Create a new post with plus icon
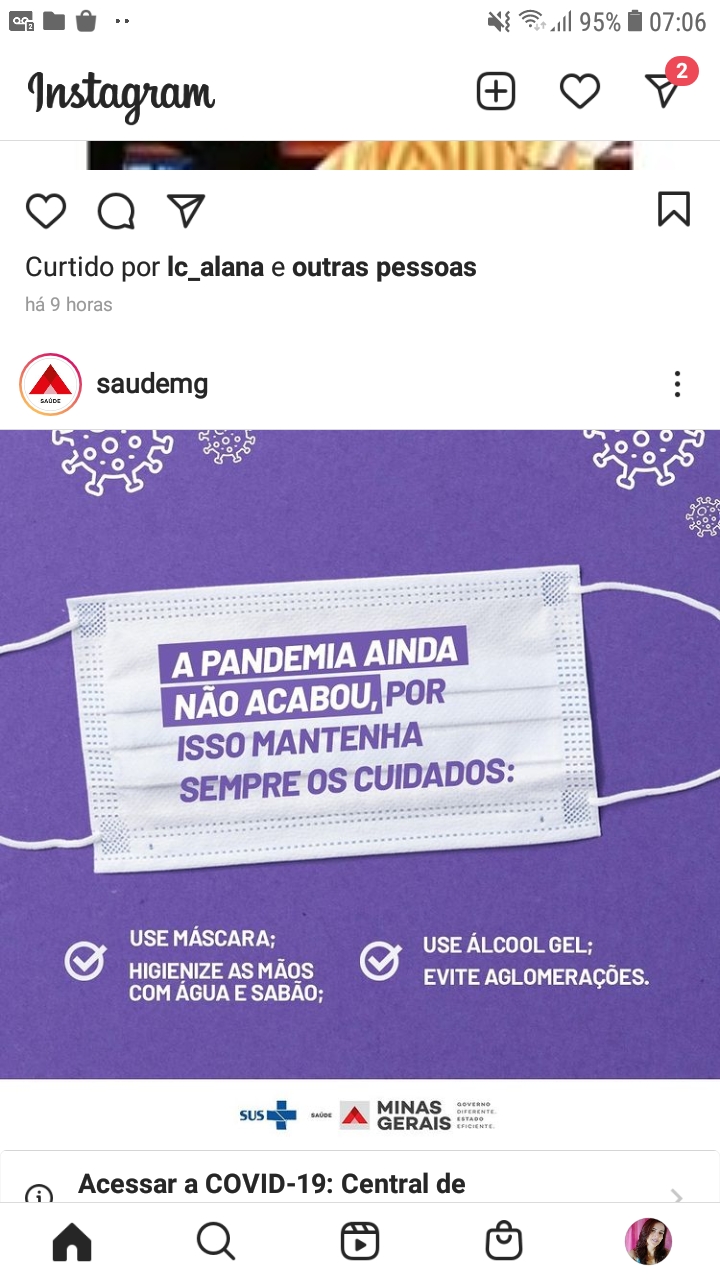This screenshot has width=720, height=1280. coord(495,92)
